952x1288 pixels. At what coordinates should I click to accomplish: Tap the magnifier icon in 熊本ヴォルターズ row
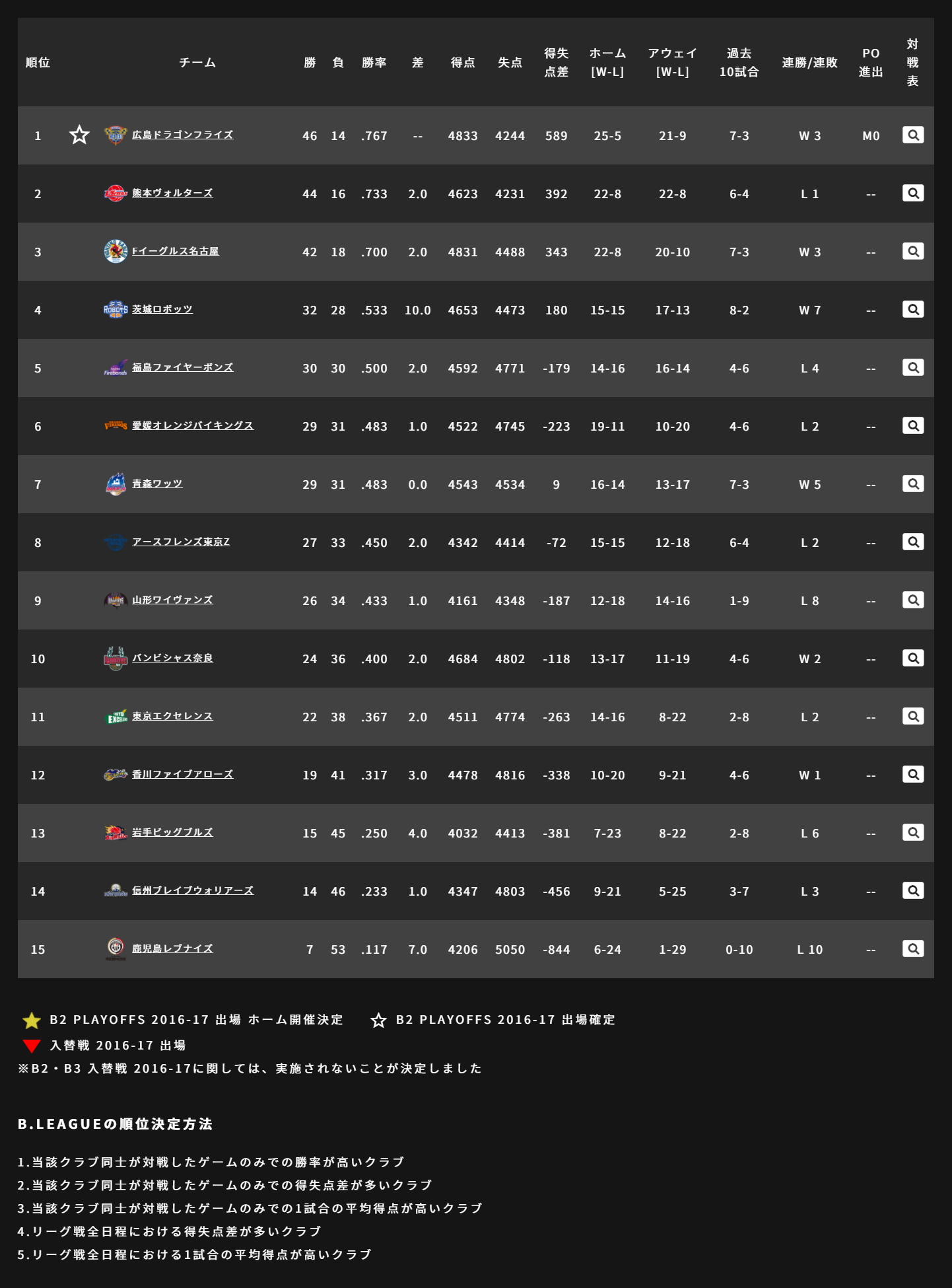click(912, 193)
